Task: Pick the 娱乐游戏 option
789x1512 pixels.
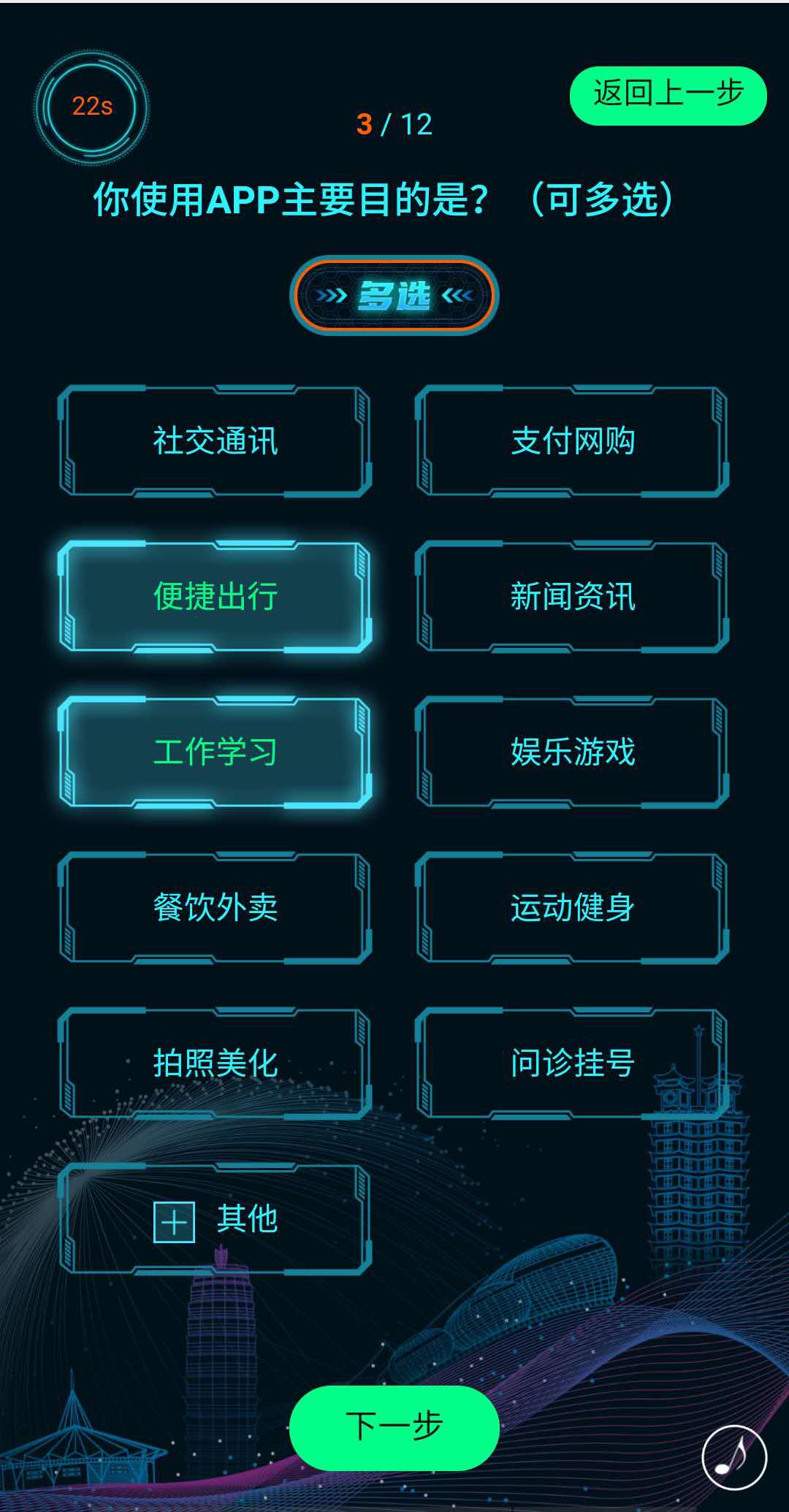Action: point(572,752)
